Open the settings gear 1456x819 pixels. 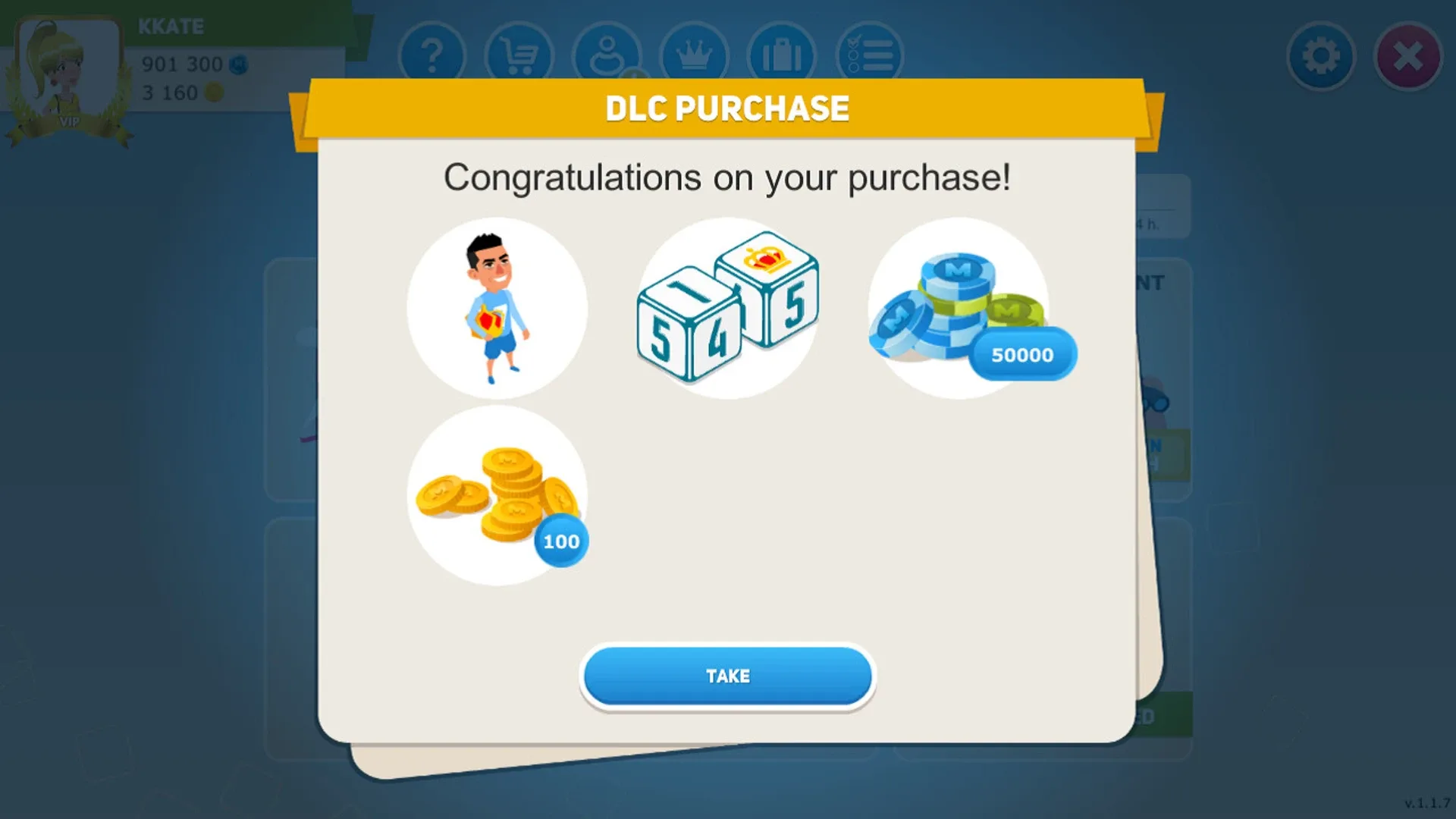[1320, 56]
